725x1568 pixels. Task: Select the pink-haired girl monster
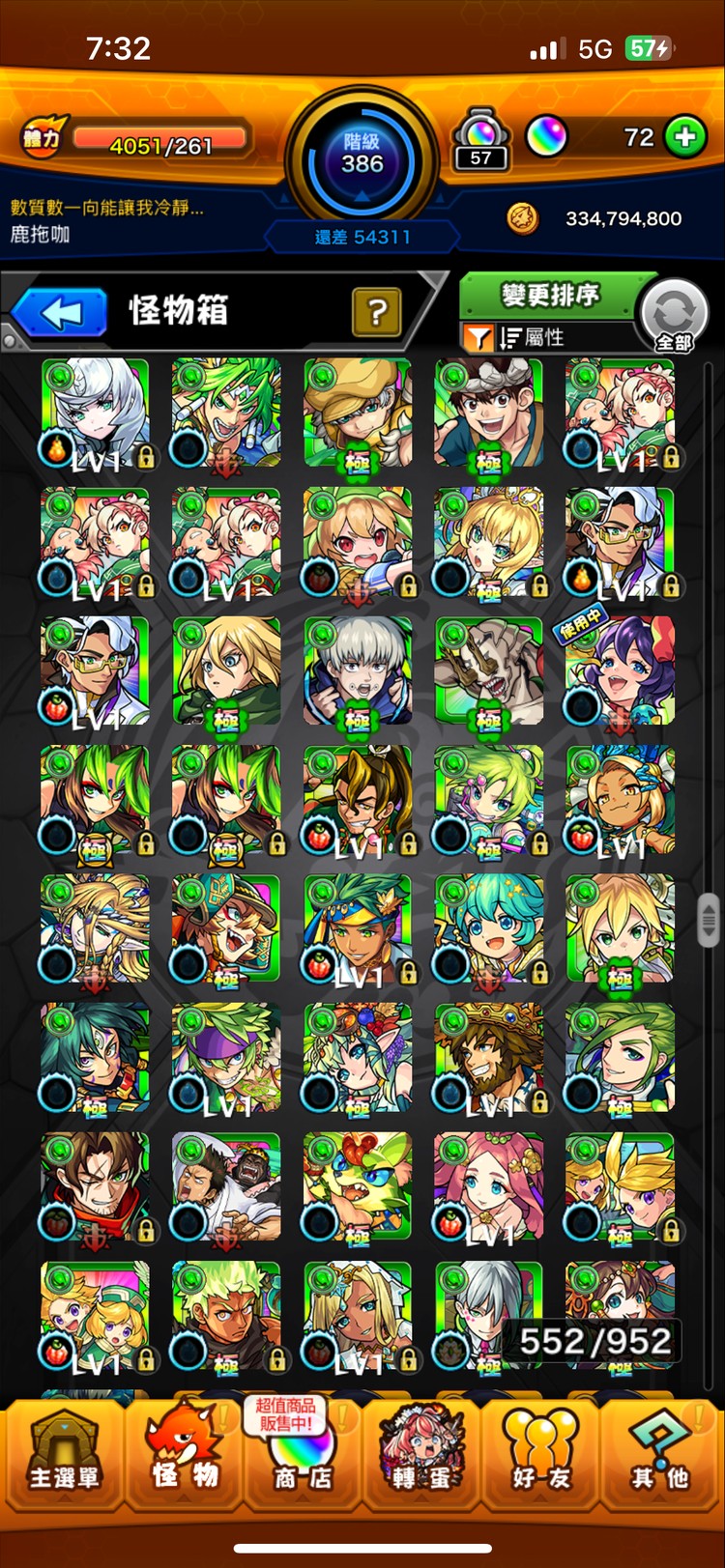pos(488,1186)
